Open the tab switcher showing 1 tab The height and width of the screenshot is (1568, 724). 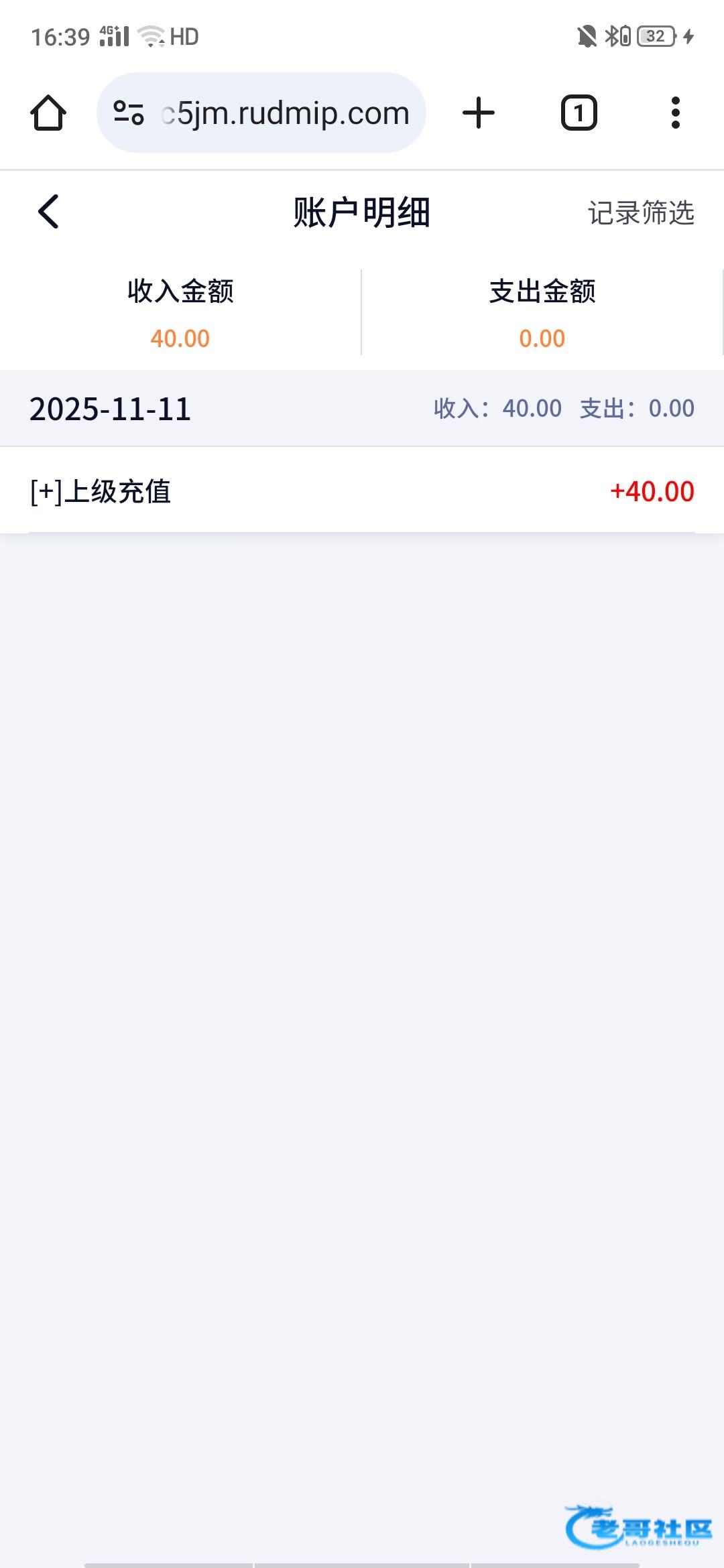tap(579, 113)
